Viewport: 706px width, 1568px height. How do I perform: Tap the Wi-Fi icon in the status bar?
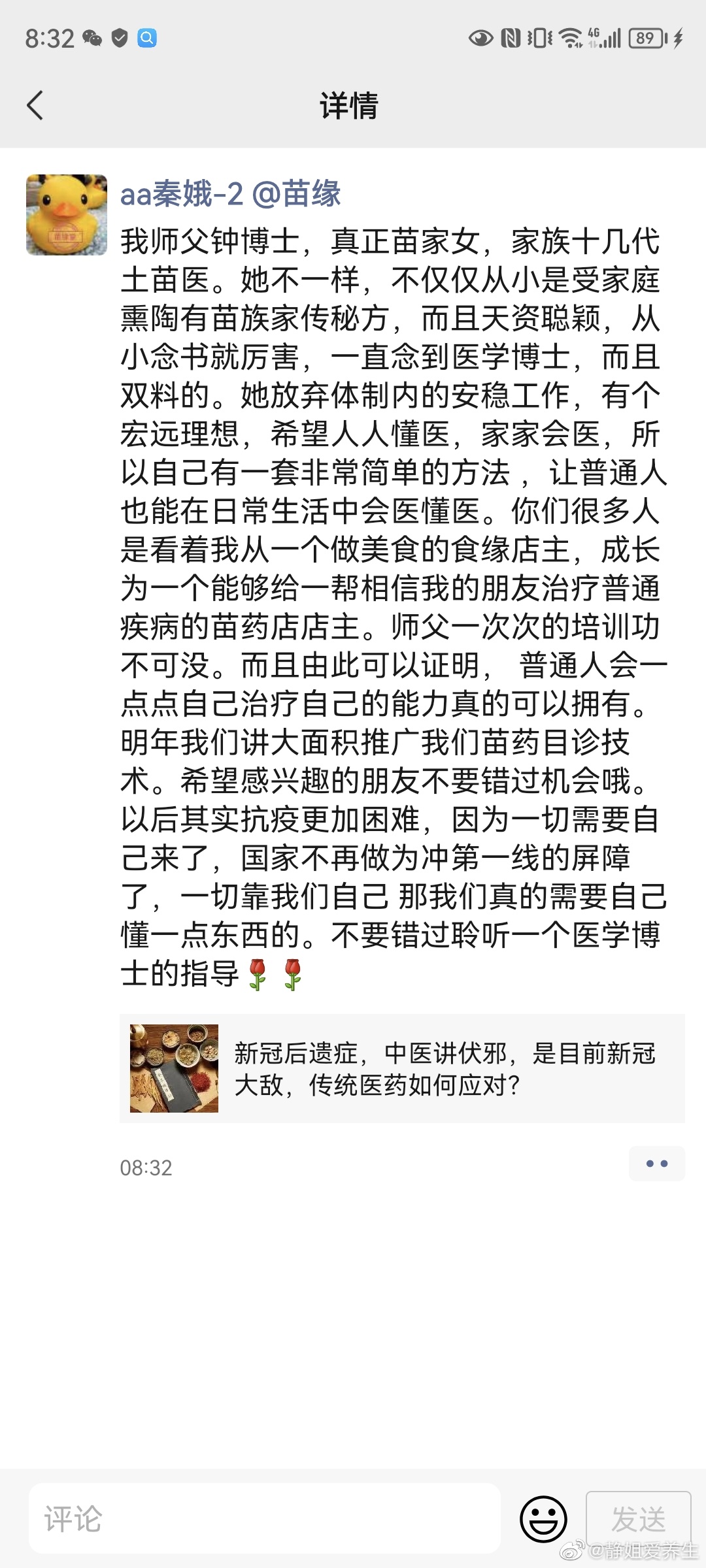[x=572, y=39]
